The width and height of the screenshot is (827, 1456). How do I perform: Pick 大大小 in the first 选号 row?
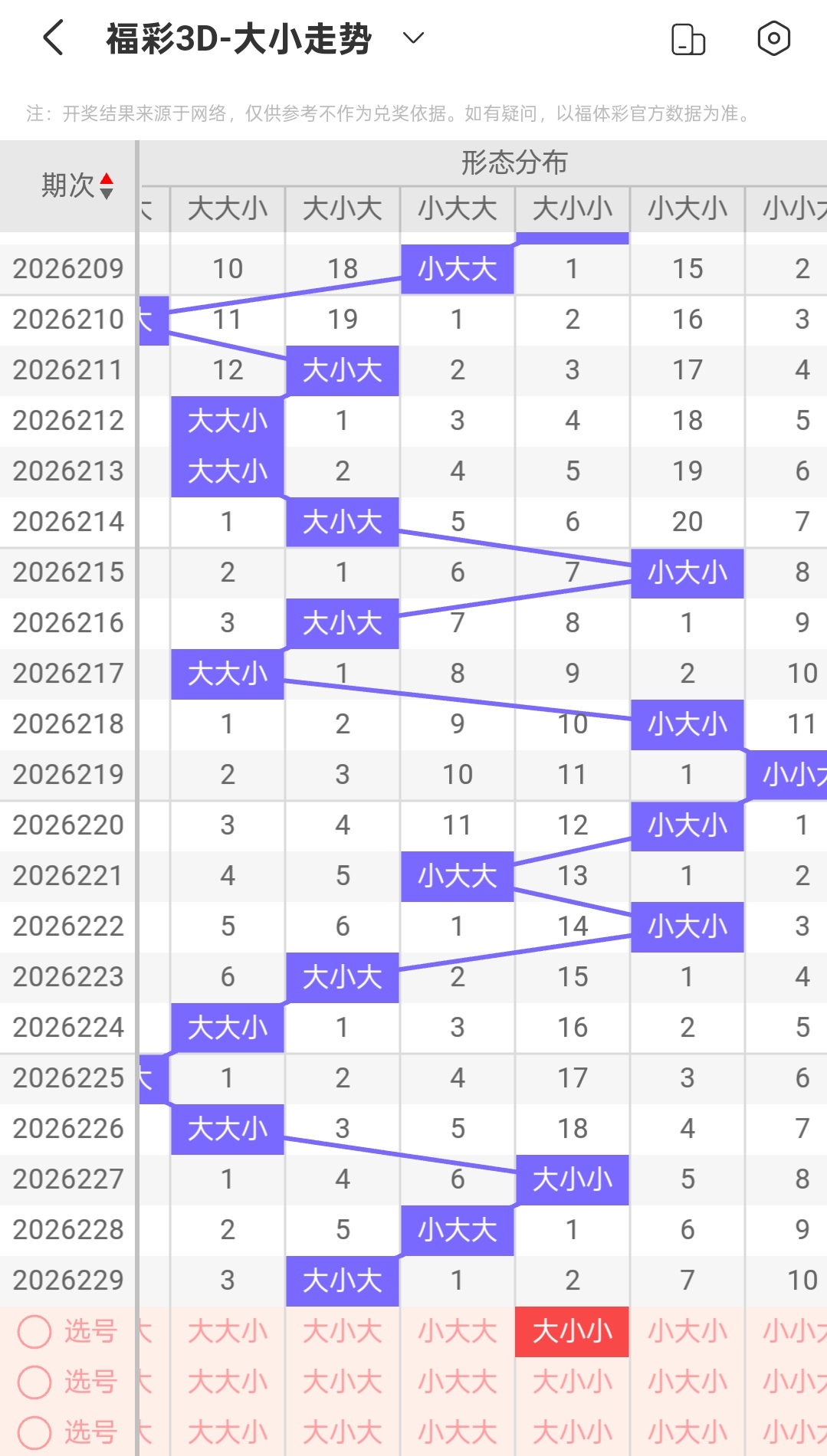click(x=228, y=1331)
